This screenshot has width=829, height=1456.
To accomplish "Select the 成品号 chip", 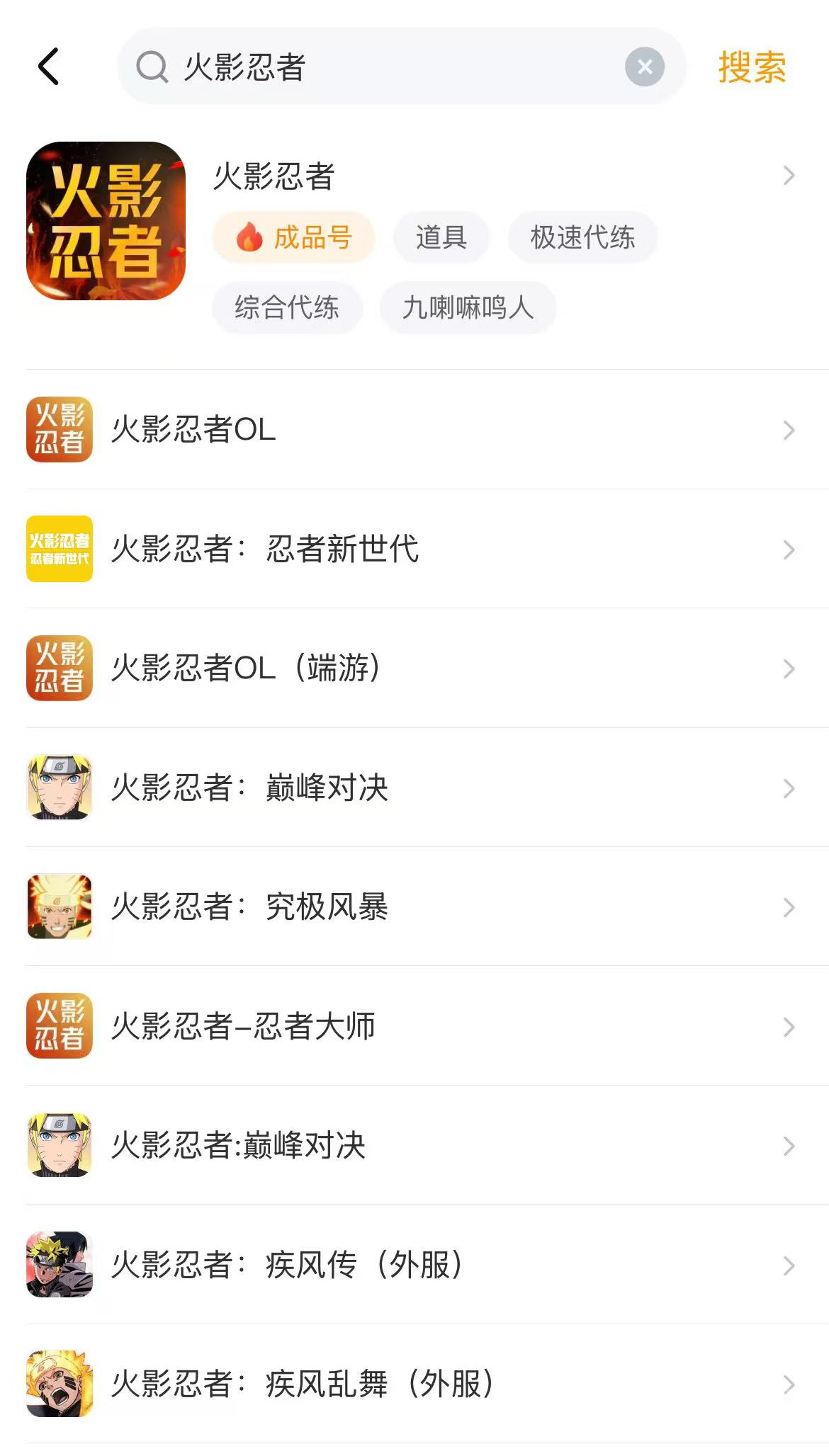I will click(293, 237).
